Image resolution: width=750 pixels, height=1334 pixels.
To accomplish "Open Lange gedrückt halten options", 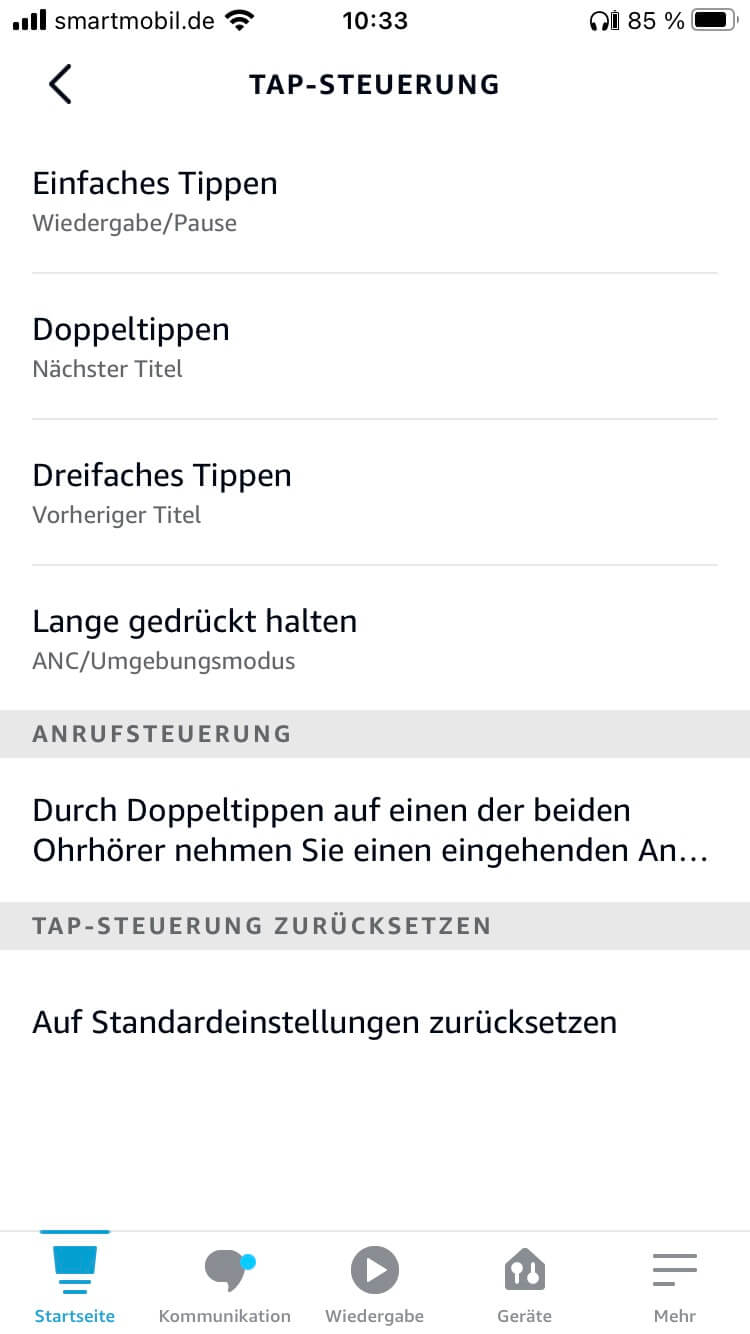I will pos(374,639).
